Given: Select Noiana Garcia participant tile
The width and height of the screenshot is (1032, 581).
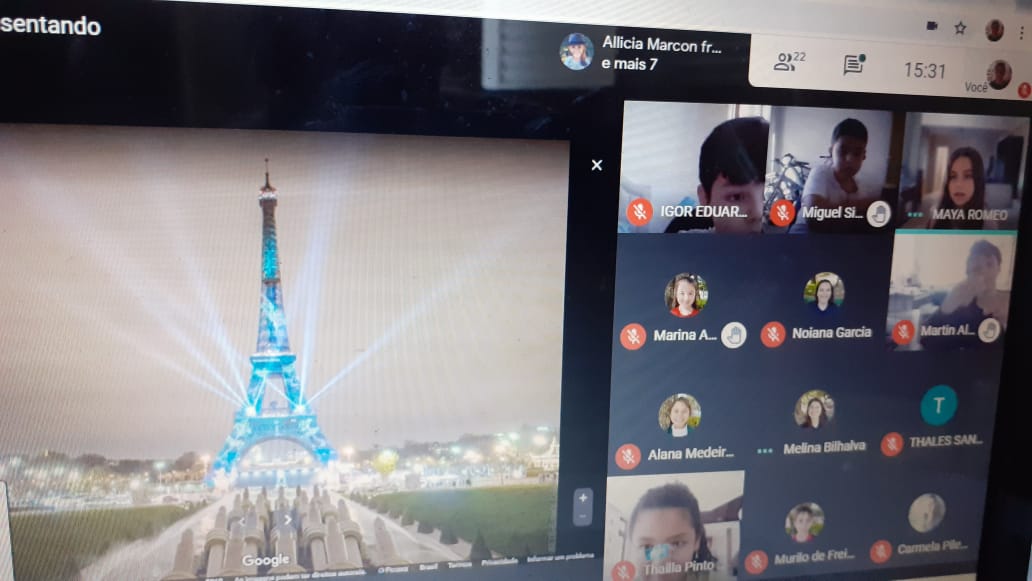Looking at the screenshot, I should (824, 302).
